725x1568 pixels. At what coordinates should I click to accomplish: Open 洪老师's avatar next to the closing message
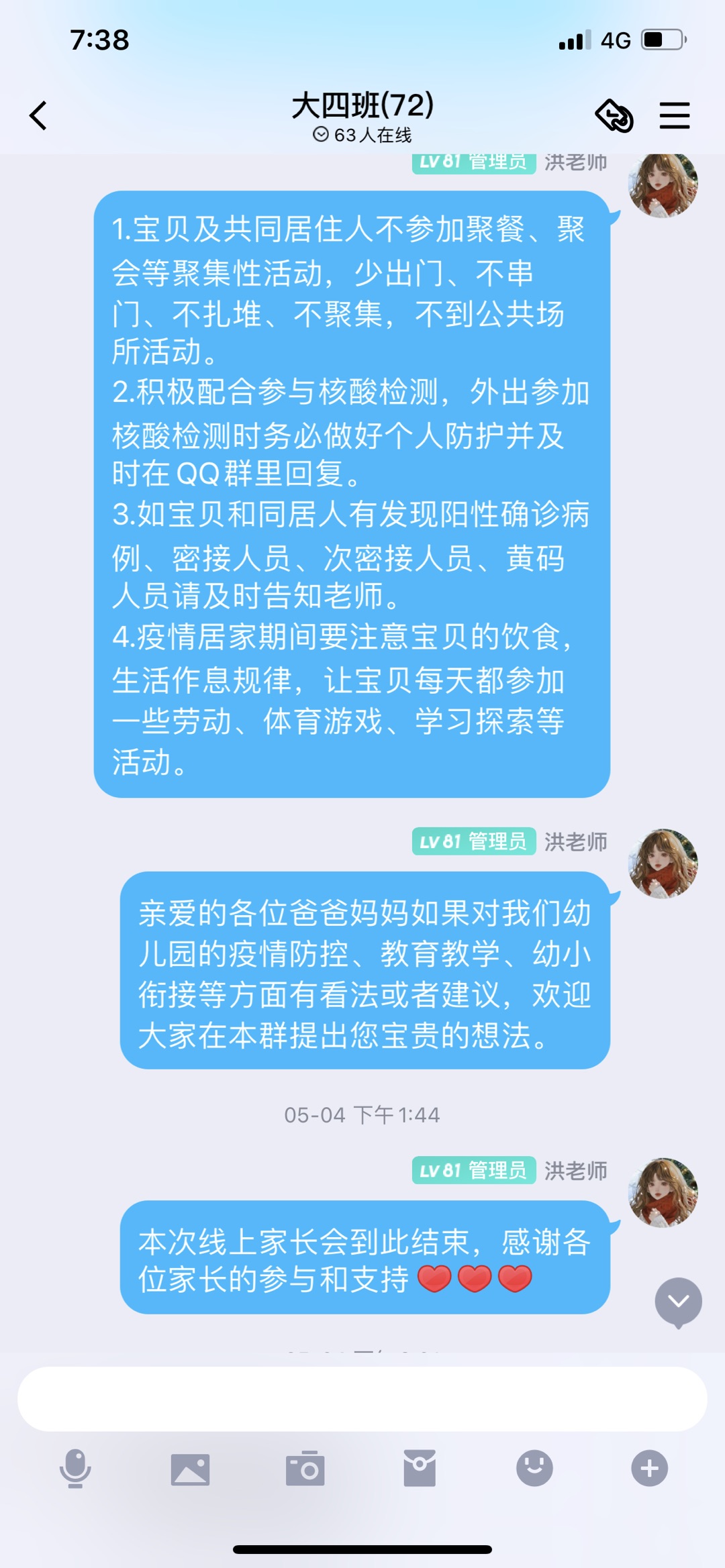(663, 1192)
